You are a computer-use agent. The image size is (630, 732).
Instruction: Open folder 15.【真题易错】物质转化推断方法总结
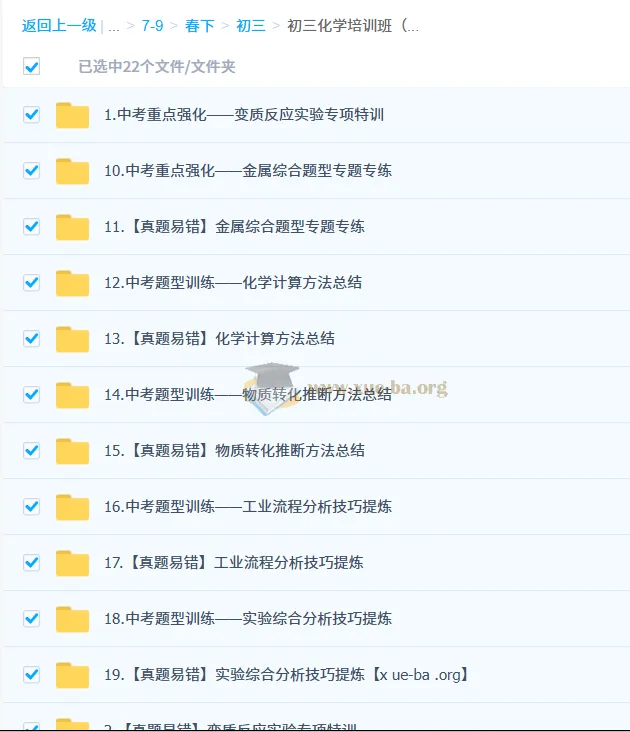(x=233, y=451)
